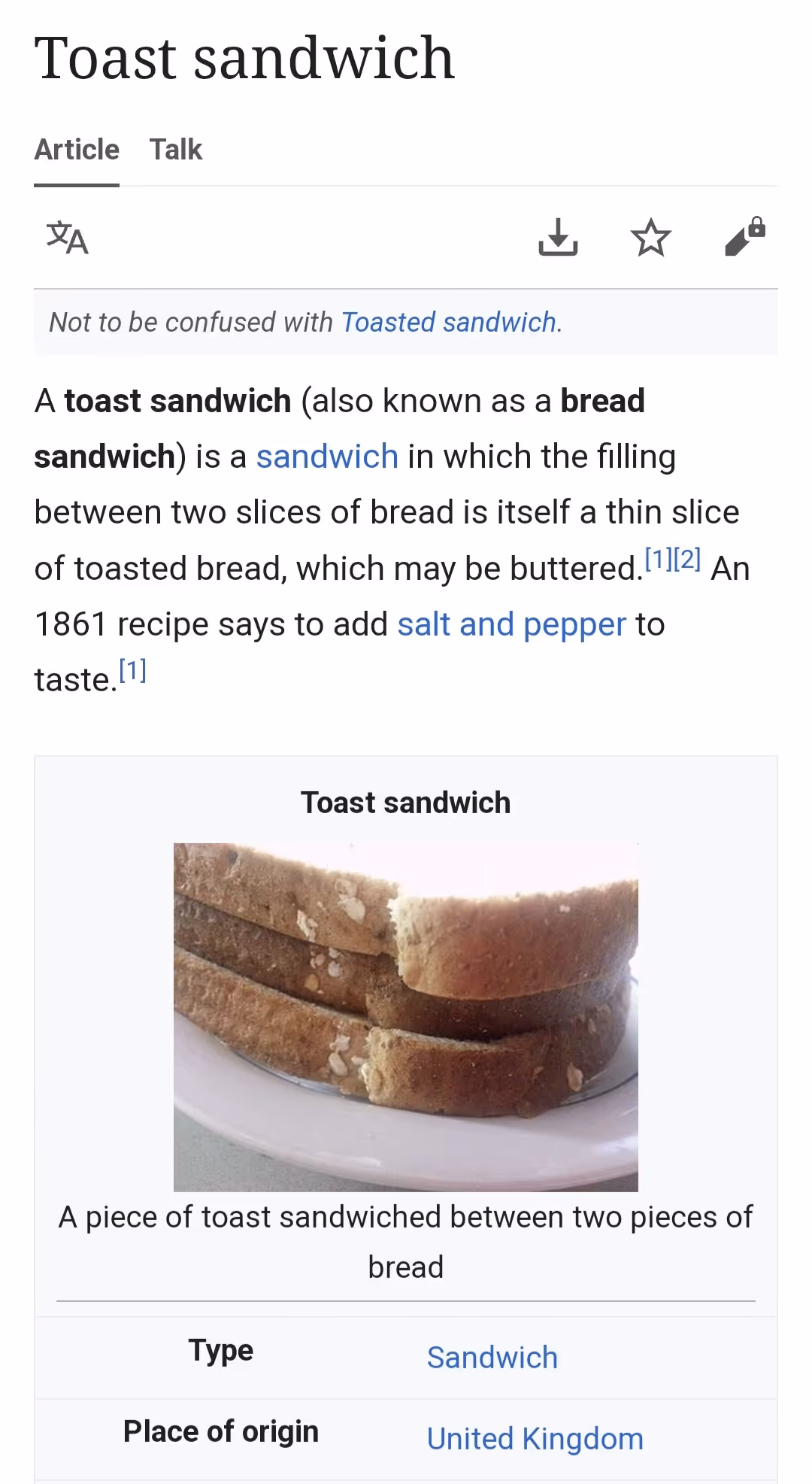The width and height of the screenshot is (812, 1484).
Task: Follow the sandwich link in intro
Action: pos(326,457)
